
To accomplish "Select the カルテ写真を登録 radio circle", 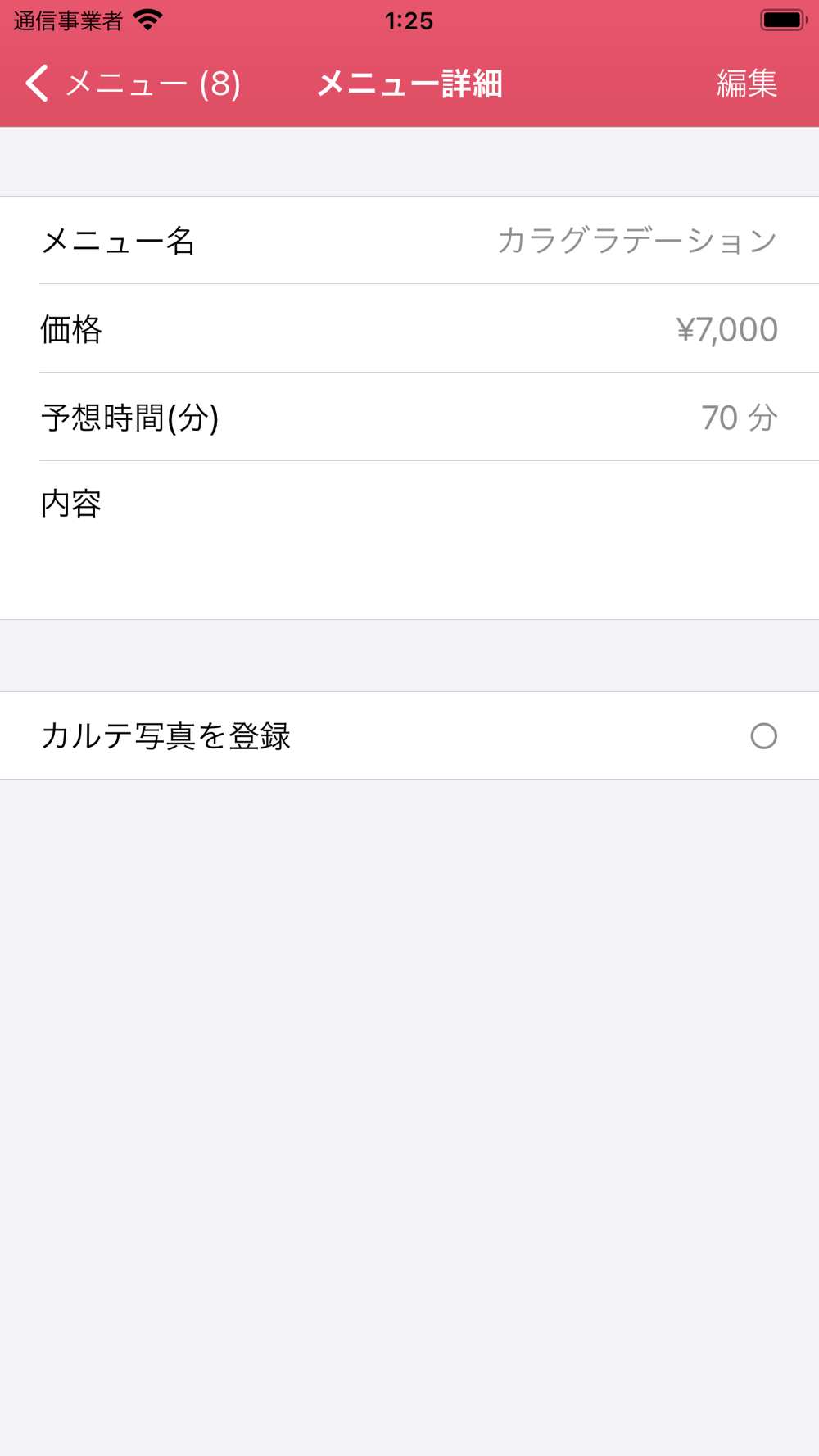I will pyautogui.click(x=763, y=736).
